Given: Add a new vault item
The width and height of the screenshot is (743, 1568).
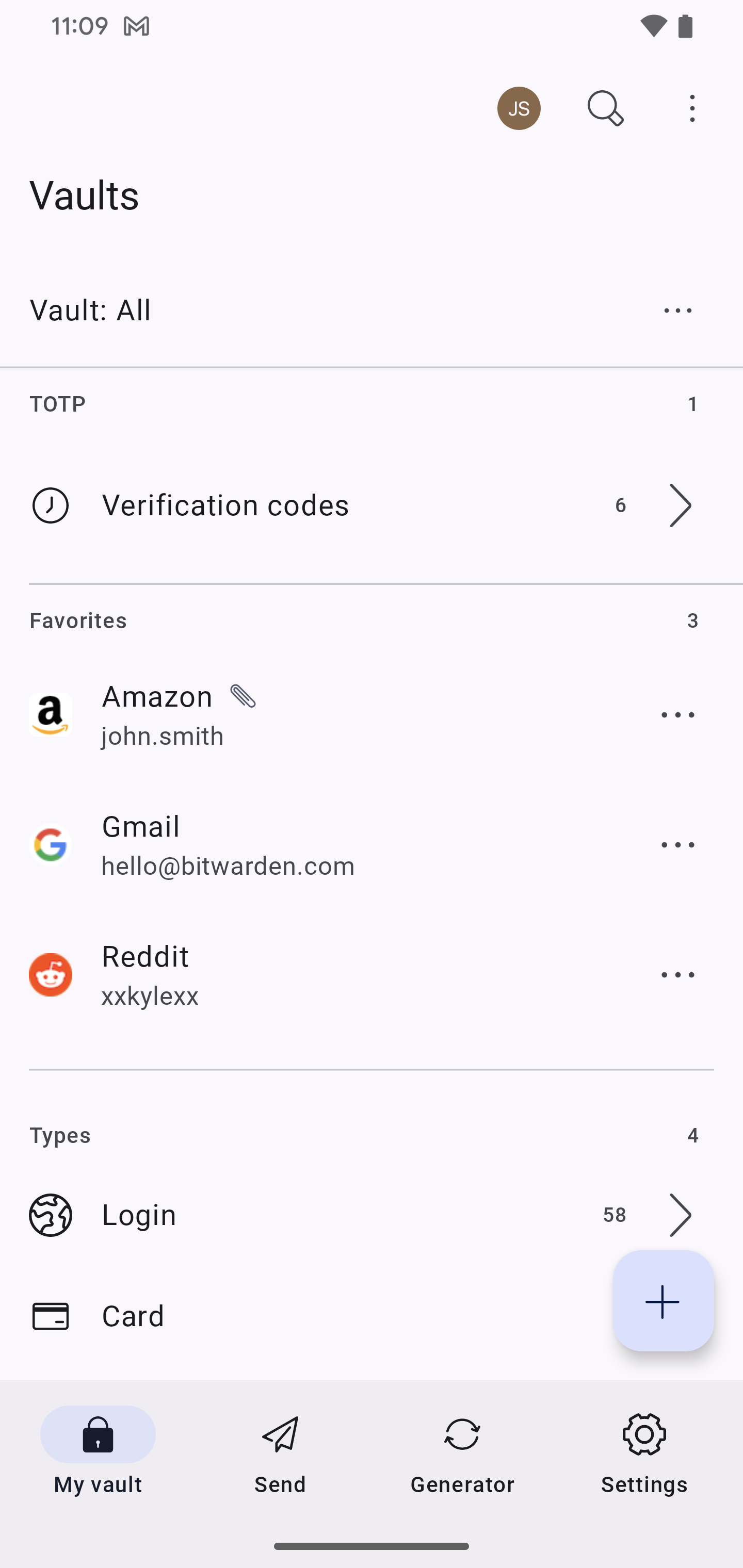Looking at the screenshot, I should pos(663,1301).
